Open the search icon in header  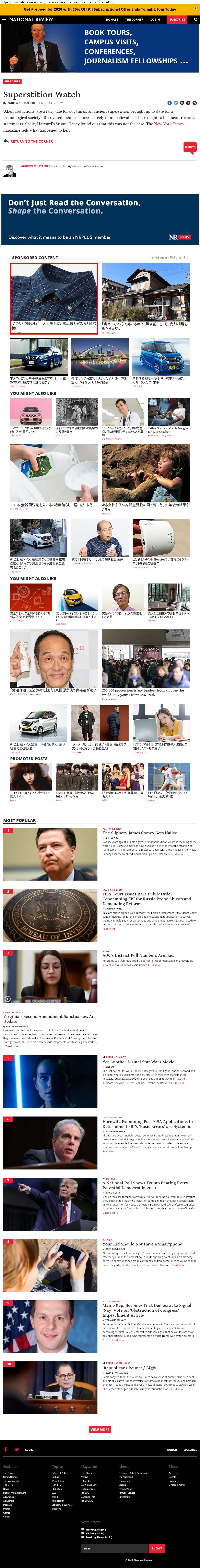pos(195,20)
